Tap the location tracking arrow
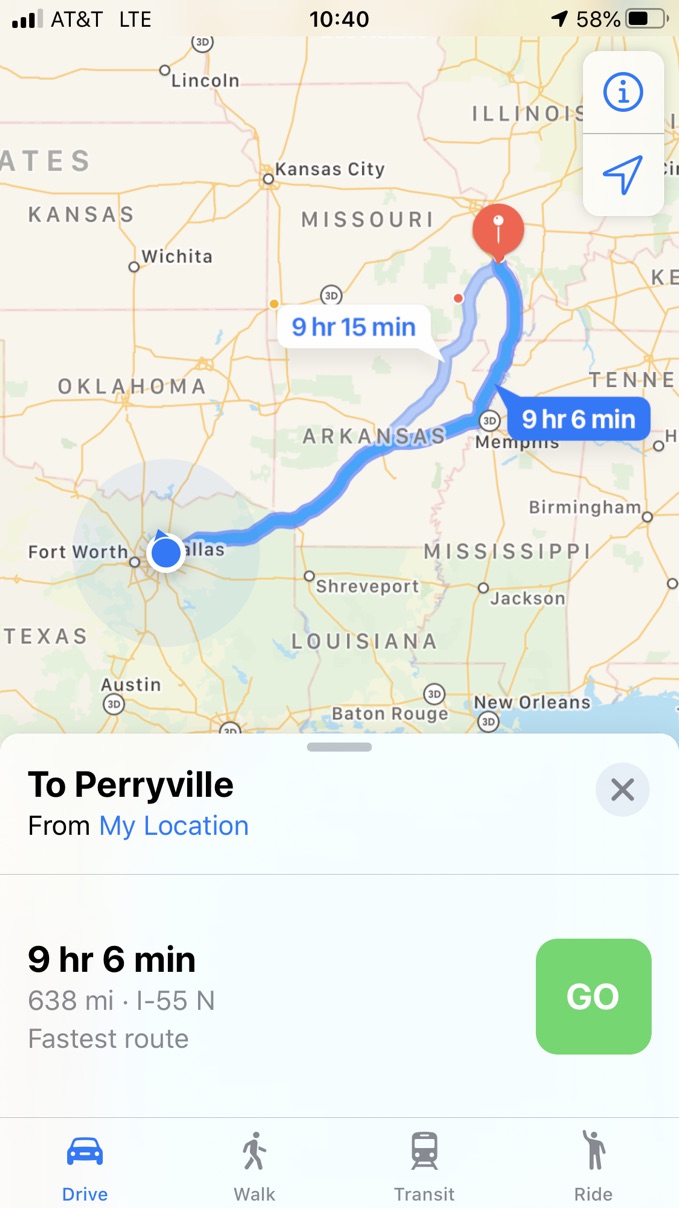The width and height of the screenshot is (679, 1208). point(622,175)
